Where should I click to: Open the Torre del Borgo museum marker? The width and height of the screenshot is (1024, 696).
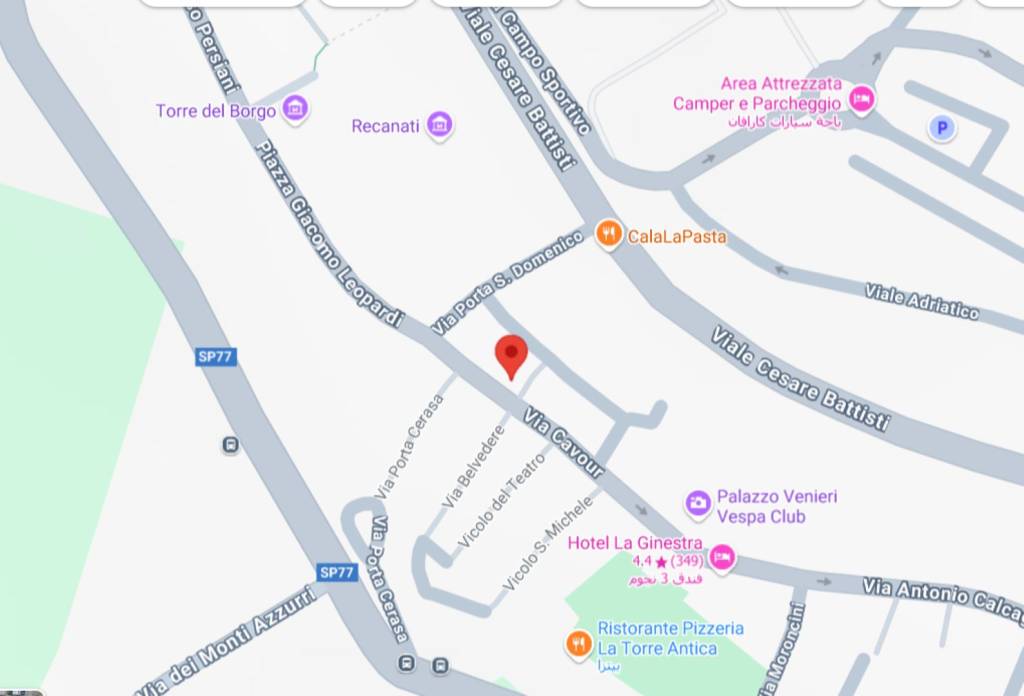(294, 109)
